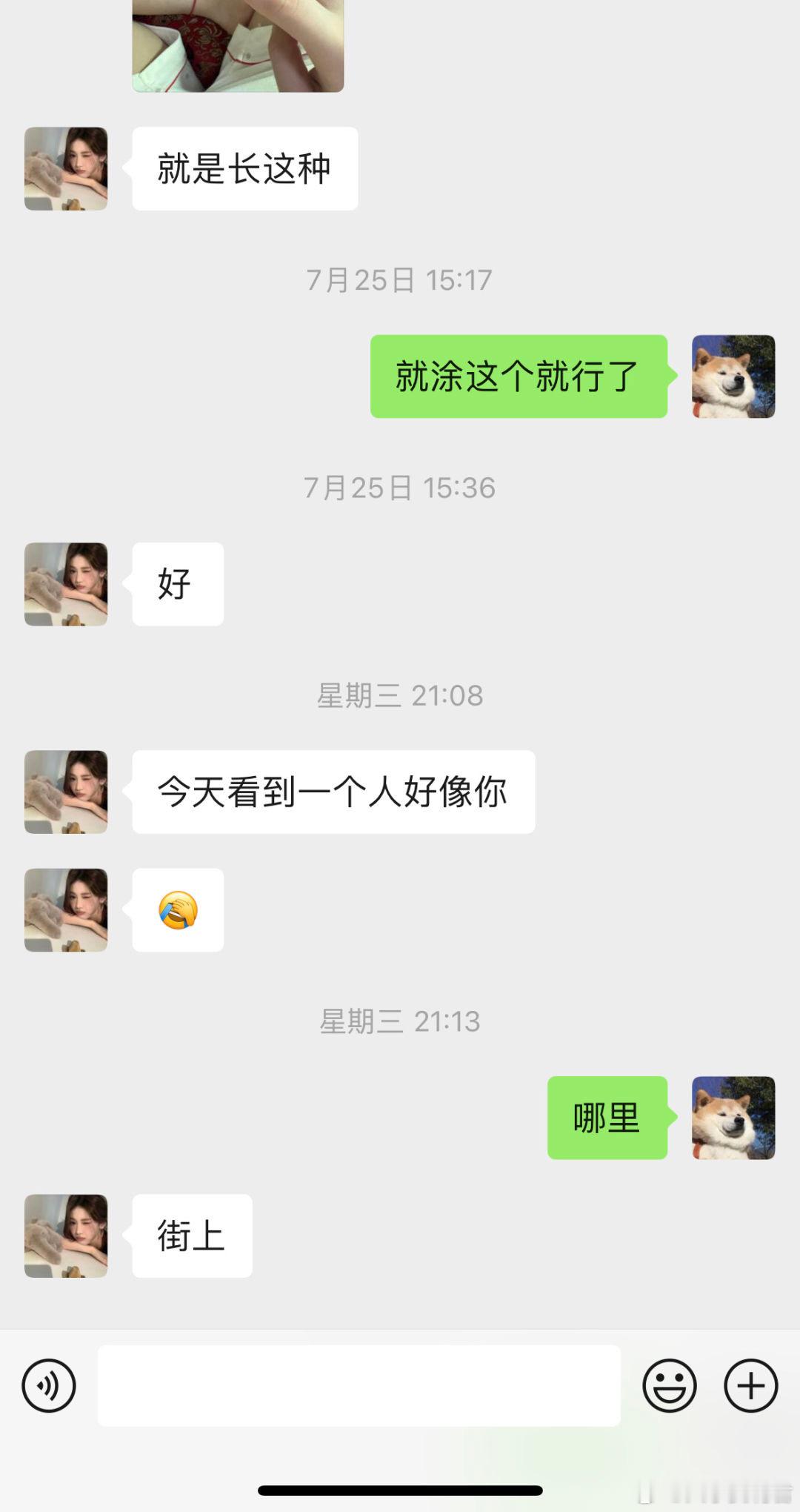The width and height of the screenshot is (800, 1512).
Task: Open more functions with the plus icon
Action: click(x=750, y=1385)
